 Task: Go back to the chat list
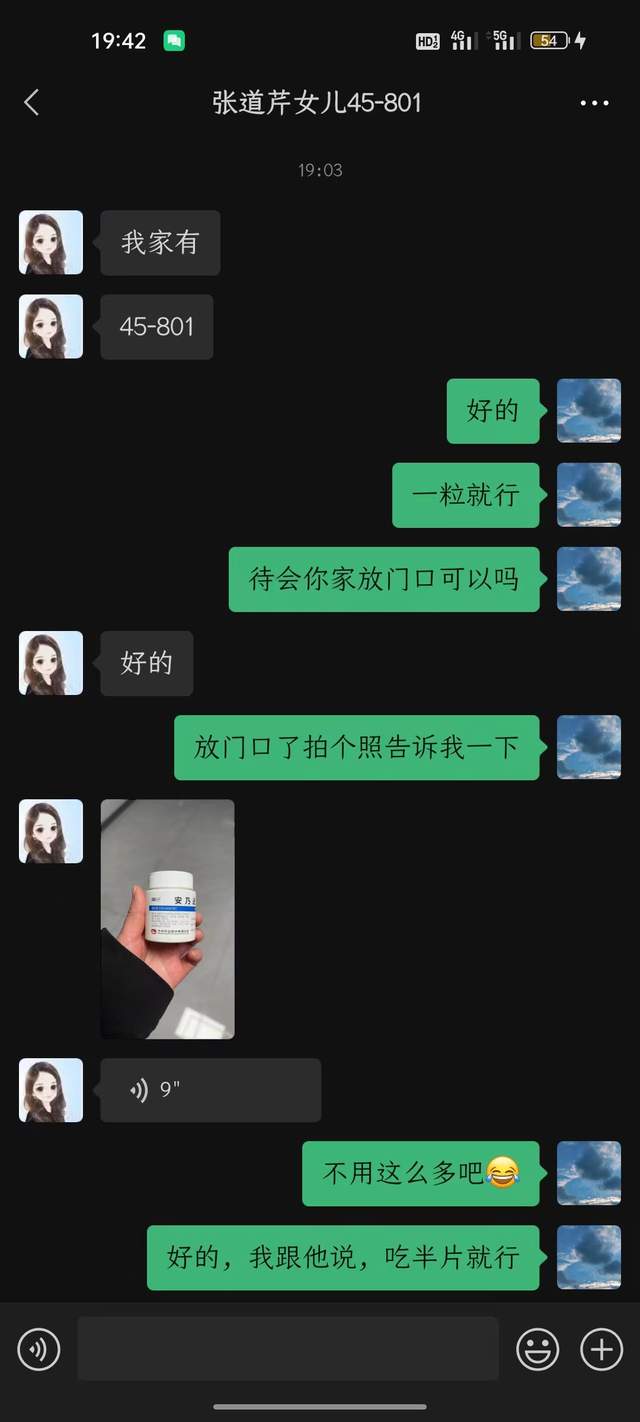pos(32,102)
